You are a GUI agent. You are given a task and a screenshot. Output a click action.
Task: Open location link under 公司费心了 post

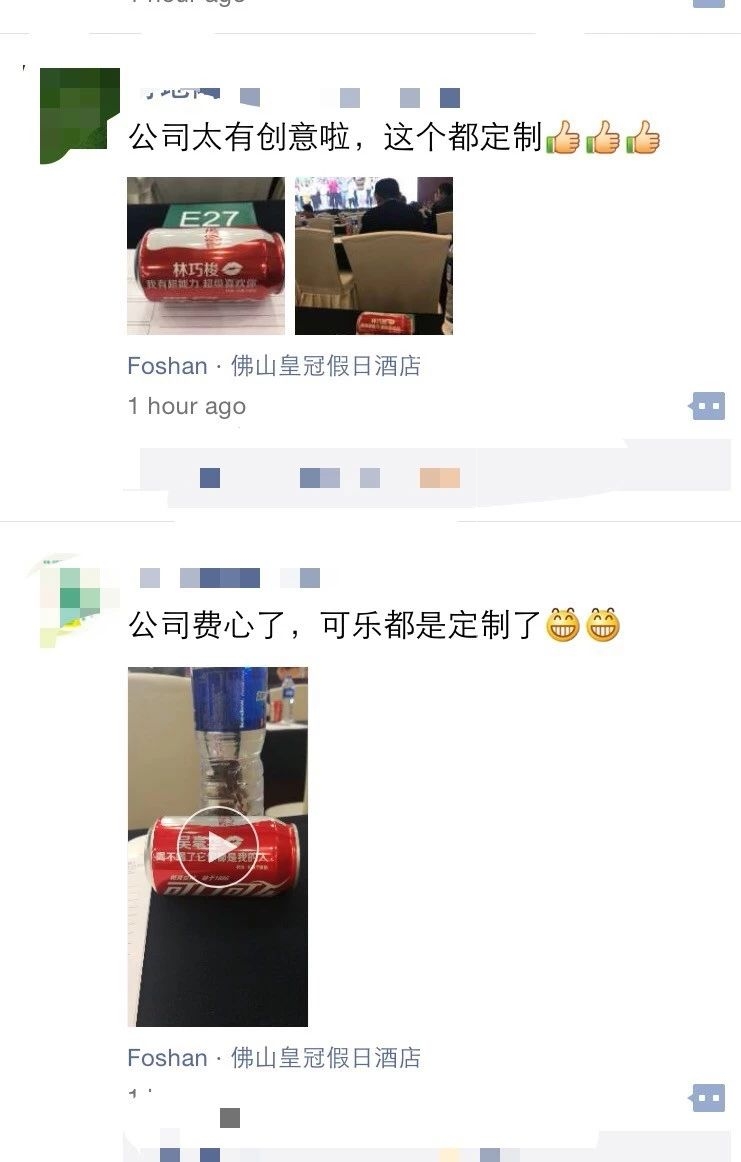point(274,1058)
